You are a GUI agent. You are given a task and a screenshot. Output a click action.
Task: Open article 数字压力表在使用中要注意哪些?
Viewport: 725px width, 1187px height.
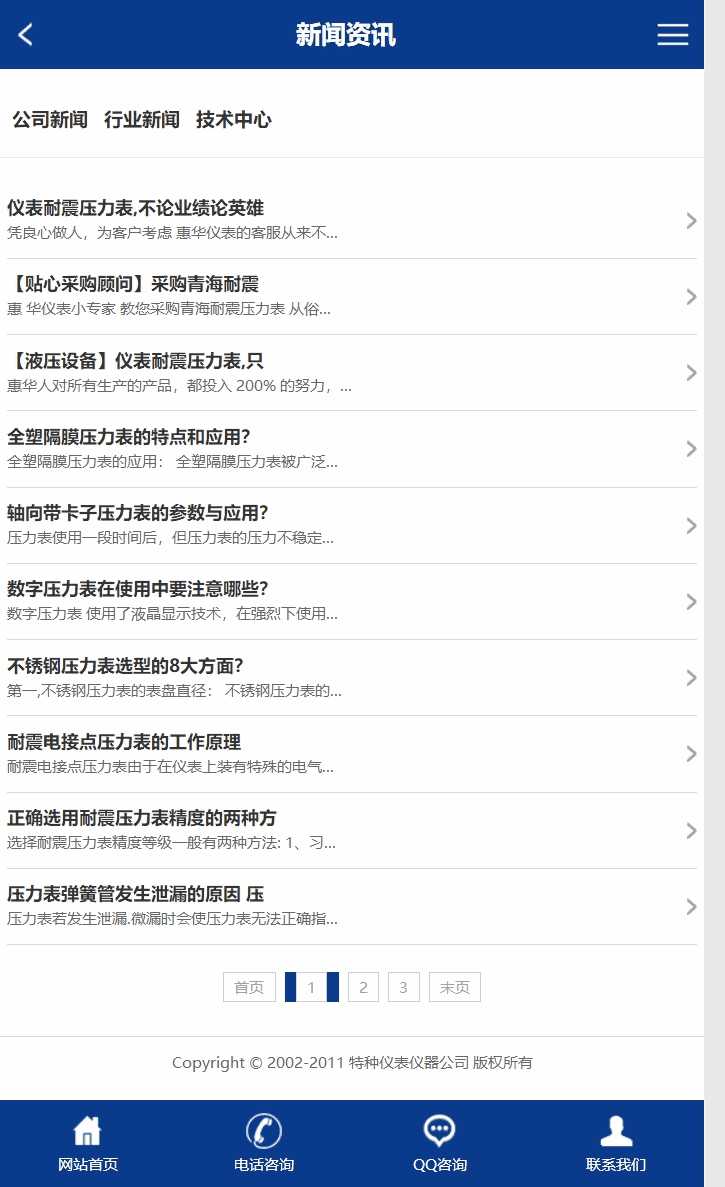pos(352,602)
